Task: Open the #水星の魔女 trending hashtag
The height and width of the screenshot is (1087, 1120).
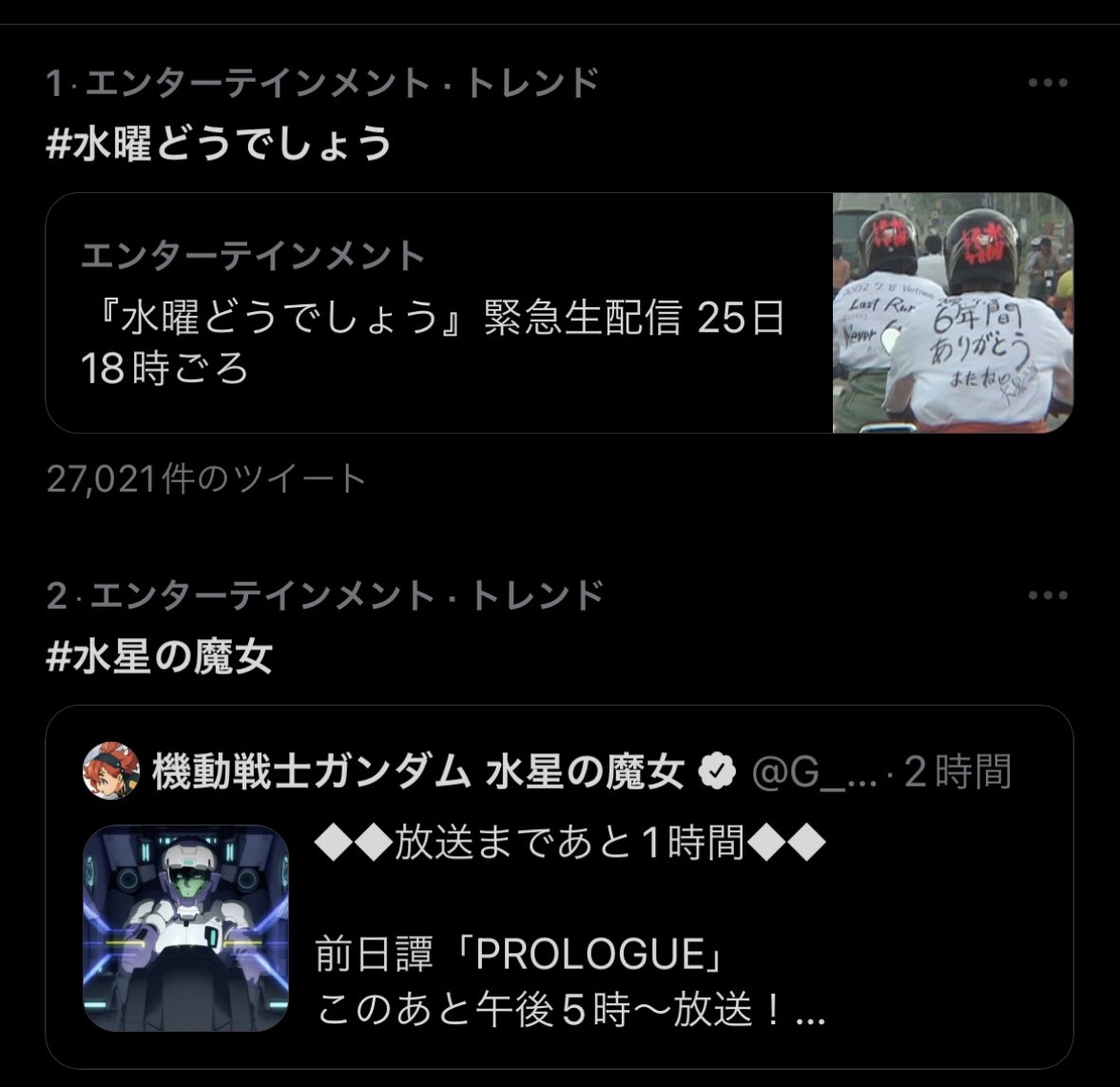Action: [160, 656]
